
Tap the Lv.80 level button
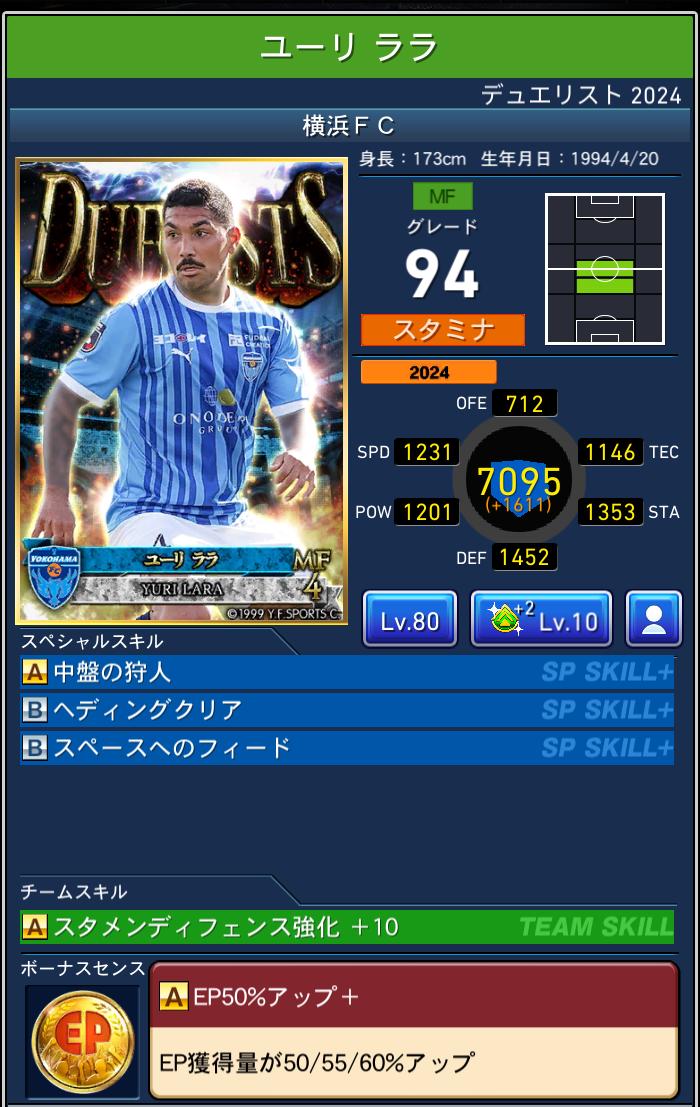410,620
